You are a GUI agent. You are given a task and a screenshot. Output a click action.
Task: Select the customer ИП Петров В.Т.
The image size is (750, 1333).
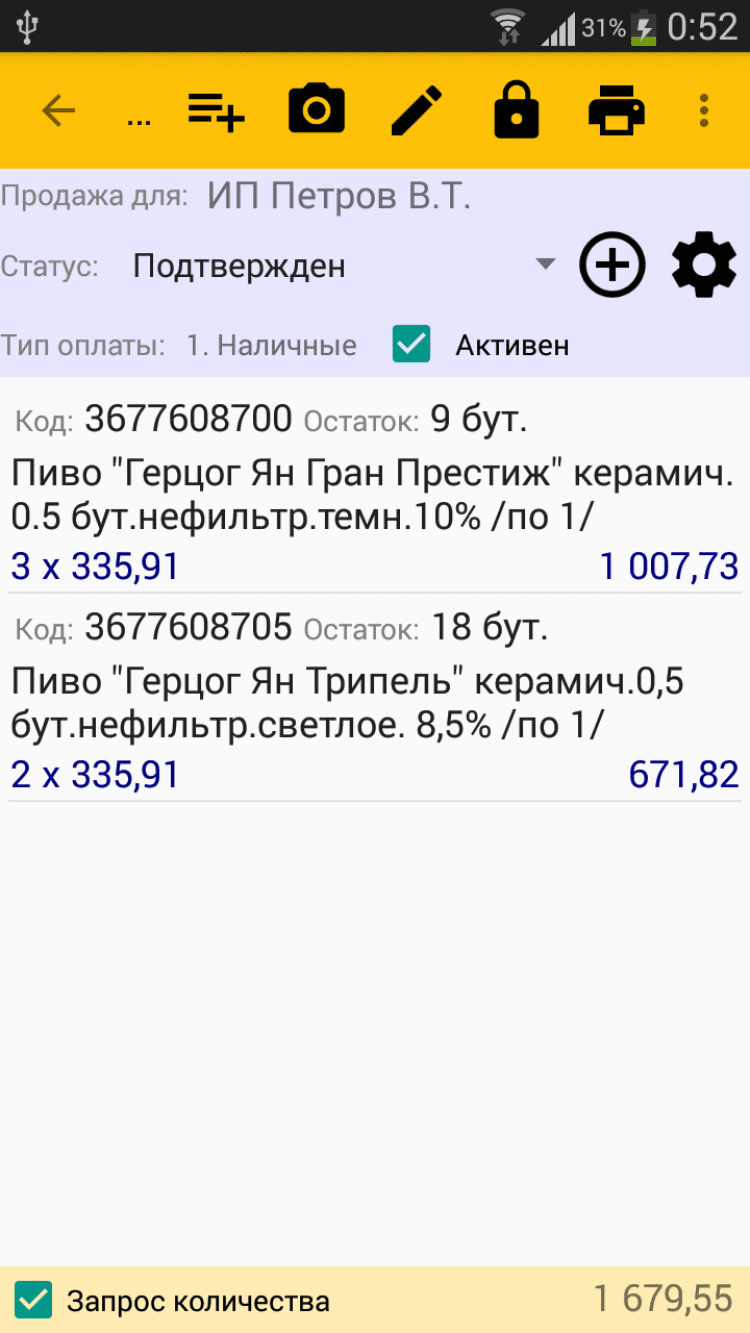click(x=338, y=197)
